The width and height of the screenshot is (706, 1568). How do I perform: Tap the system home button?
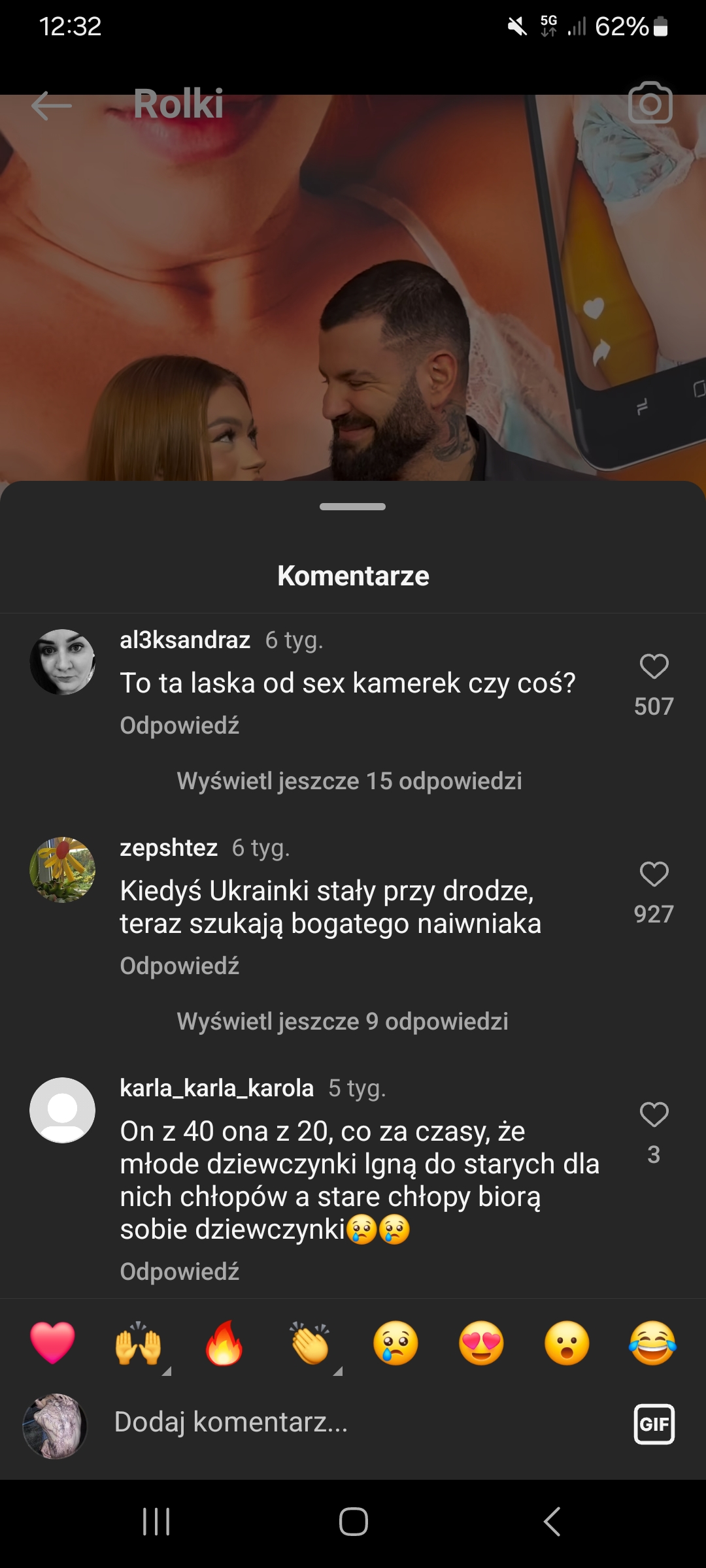click(x=353, y=1522)
